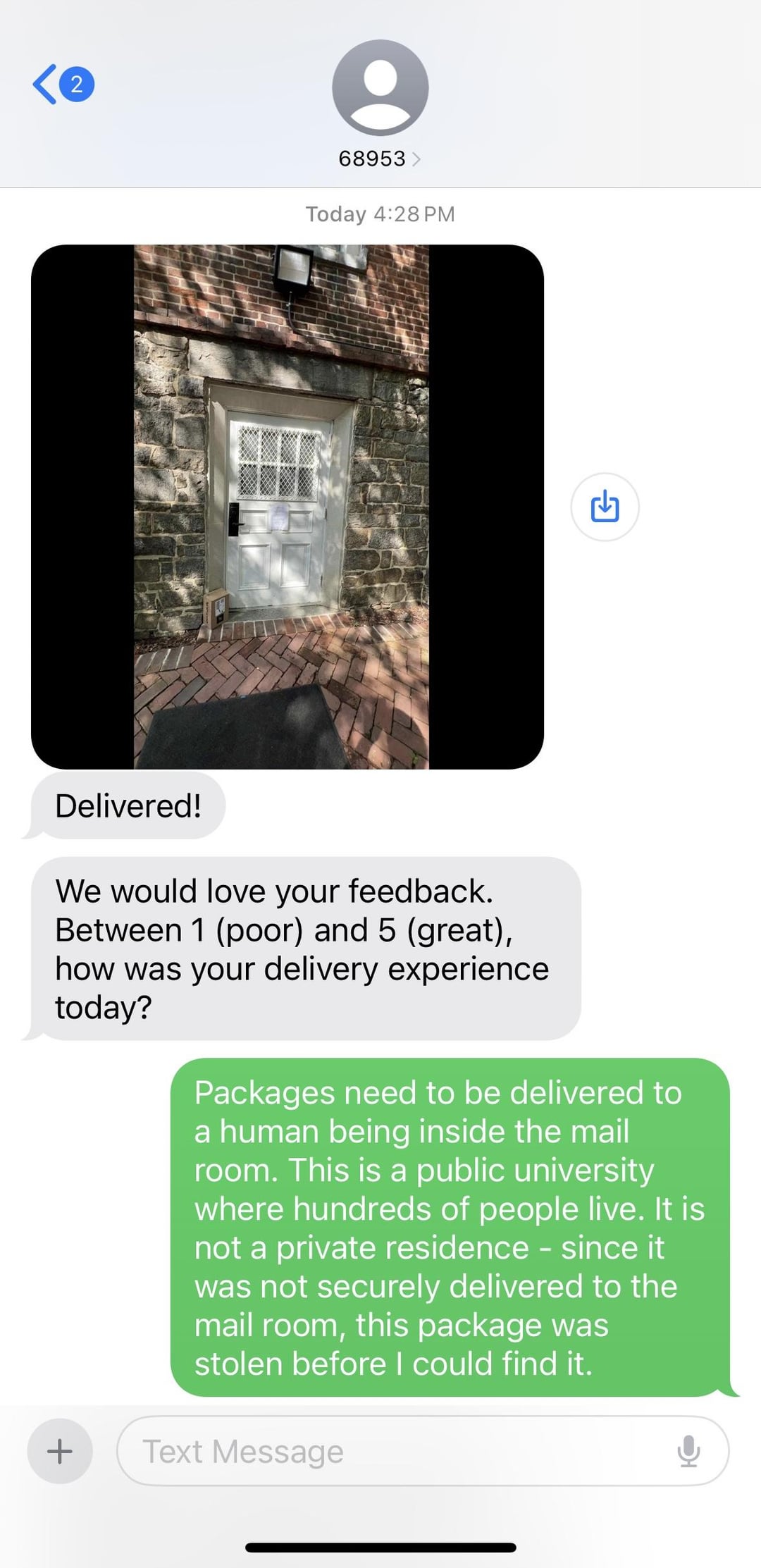
Task: Open the delivered package photo
Action: click(x=282, y=506)
